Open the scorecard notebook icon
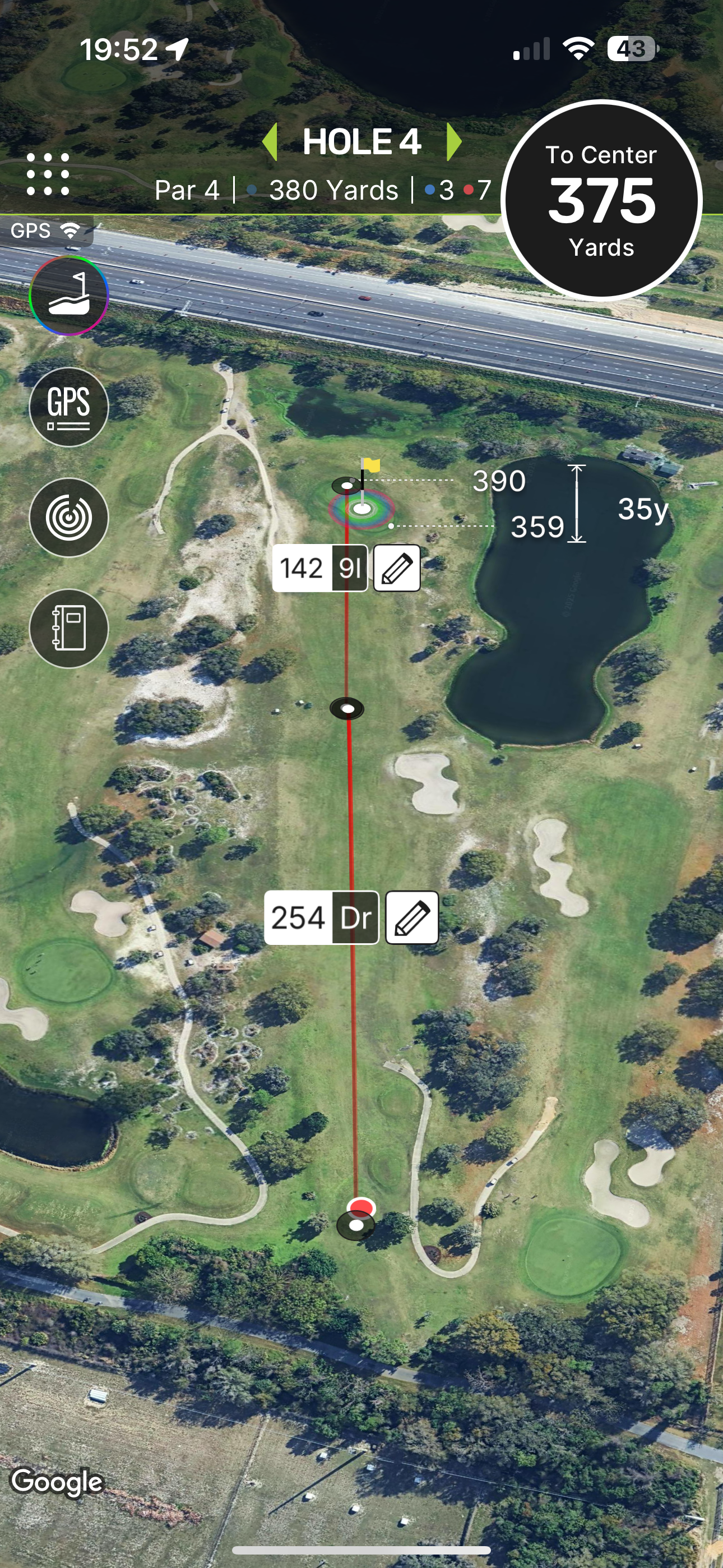Image resolution: width=723 pixels, height=1568 pixels. tap(69, 629)
